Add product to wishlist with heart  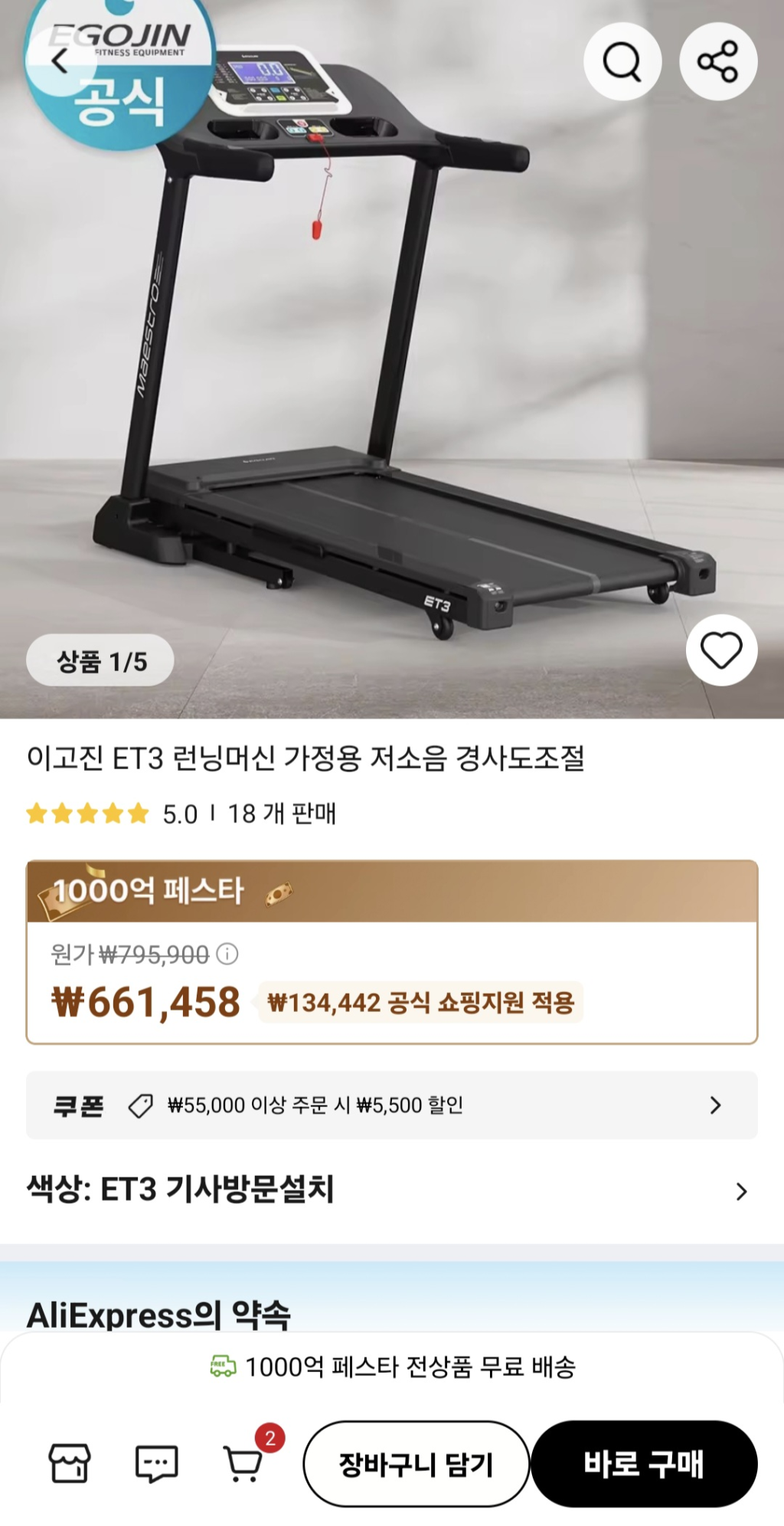coord(721,650)
